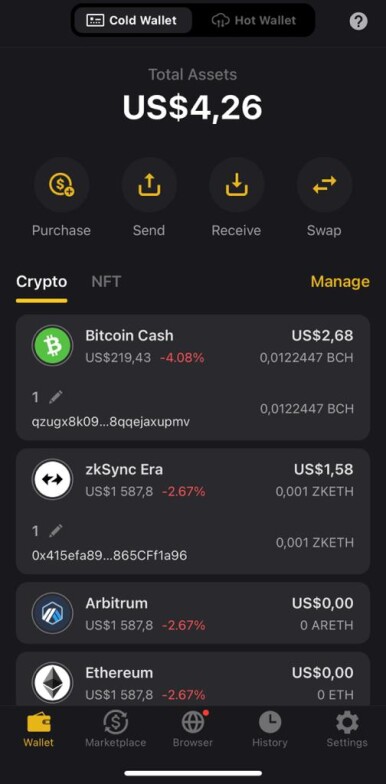
Task: Tap Receive to get deposit address
Action: [236, 197]
